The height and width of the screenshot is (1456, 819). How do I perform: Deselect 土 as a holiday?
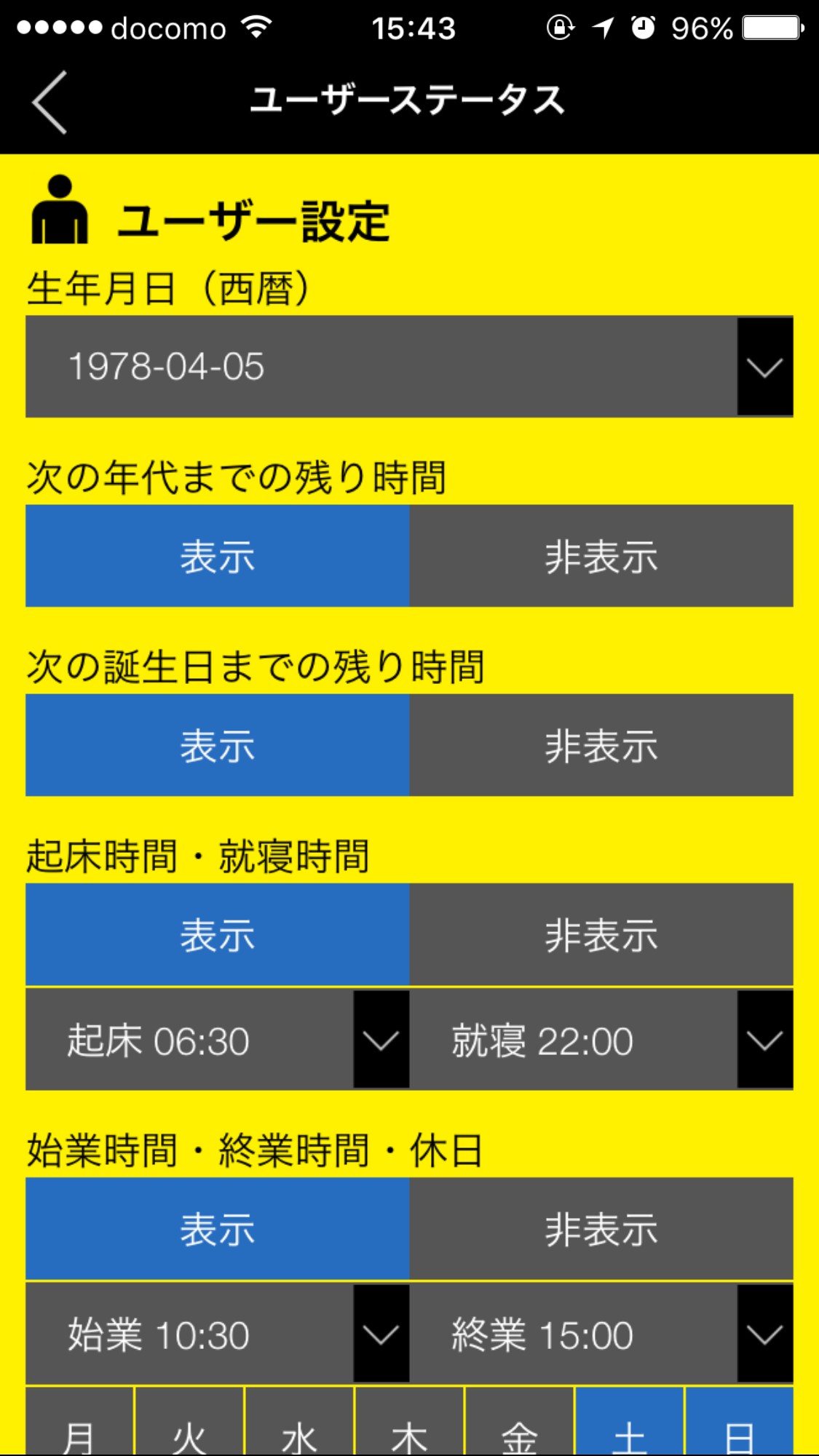coord(630,1426)
